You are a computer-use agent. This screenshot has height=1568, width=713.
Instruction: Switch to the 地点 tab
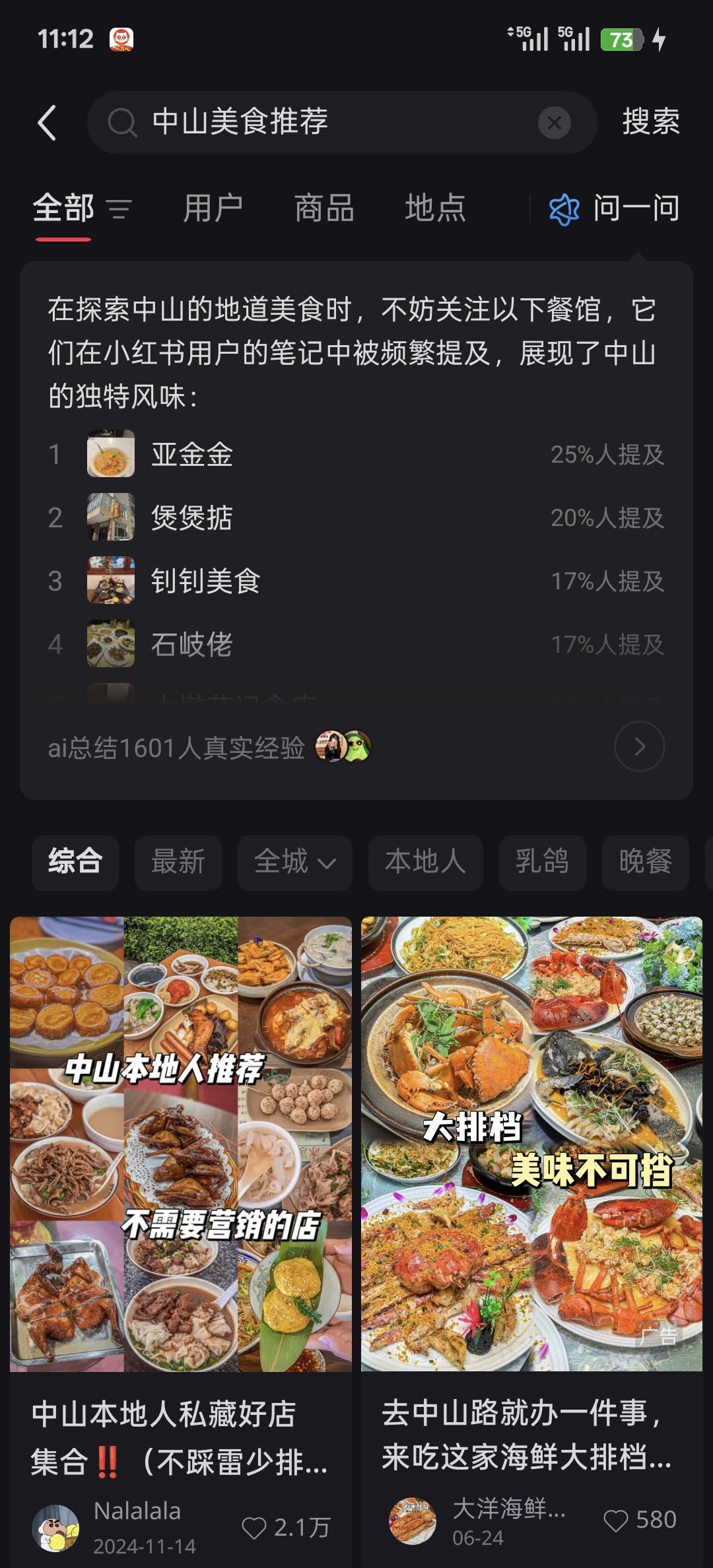(x=435, y=209)
